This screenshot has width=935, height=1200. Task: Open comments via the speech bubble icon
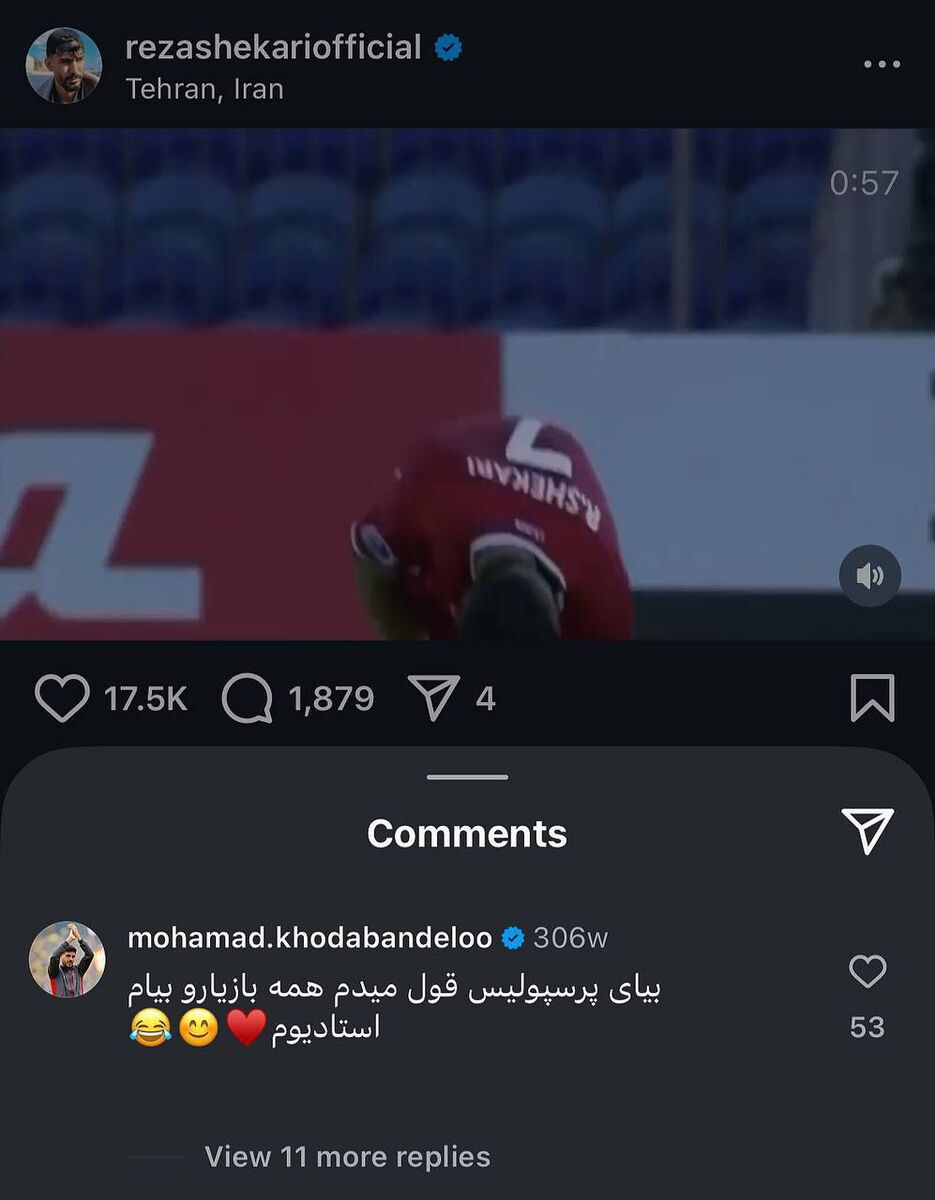pos(247,698)
